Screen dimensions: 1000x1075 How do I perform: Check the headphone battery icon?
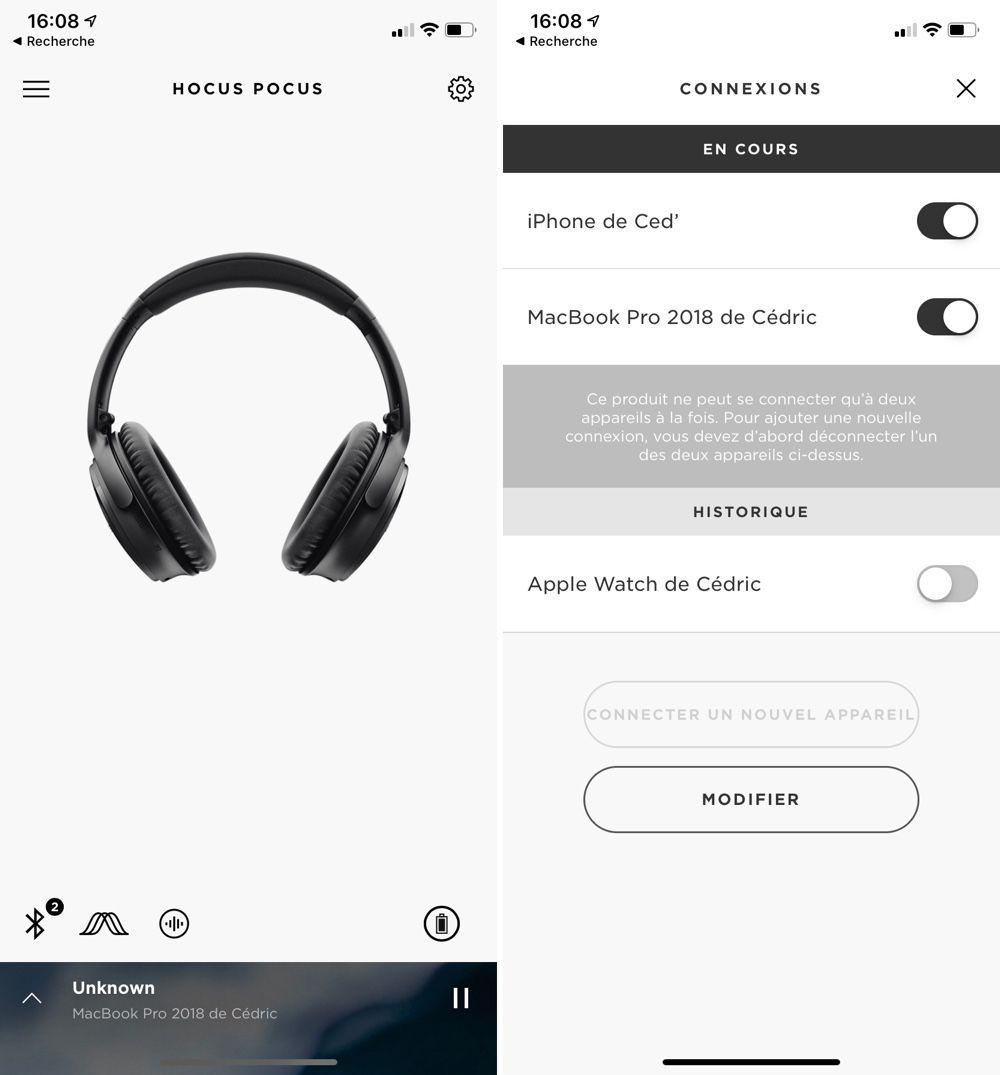click(x=441, y=923)
